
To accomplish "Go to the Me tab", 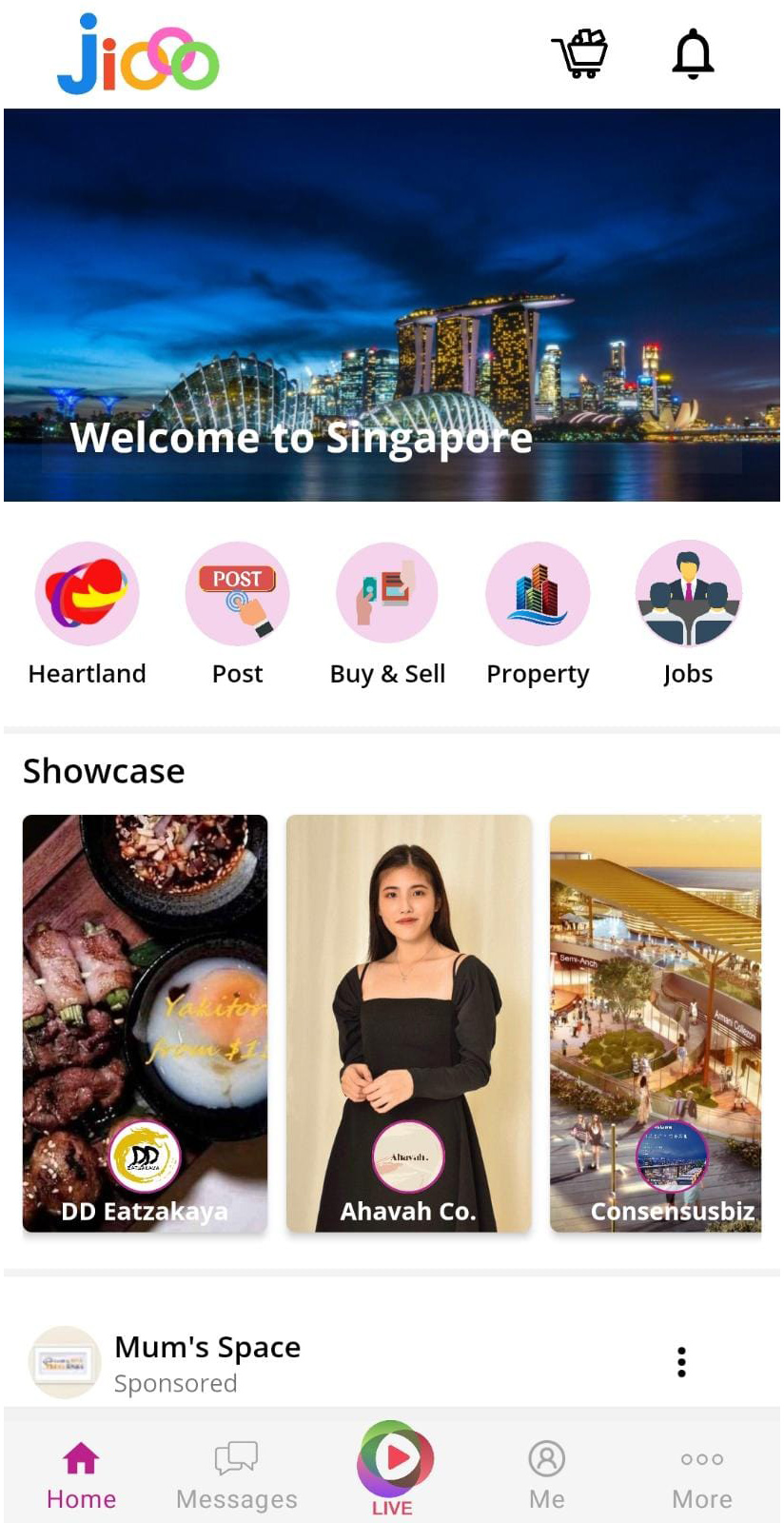I will [x=546, y=1474].
